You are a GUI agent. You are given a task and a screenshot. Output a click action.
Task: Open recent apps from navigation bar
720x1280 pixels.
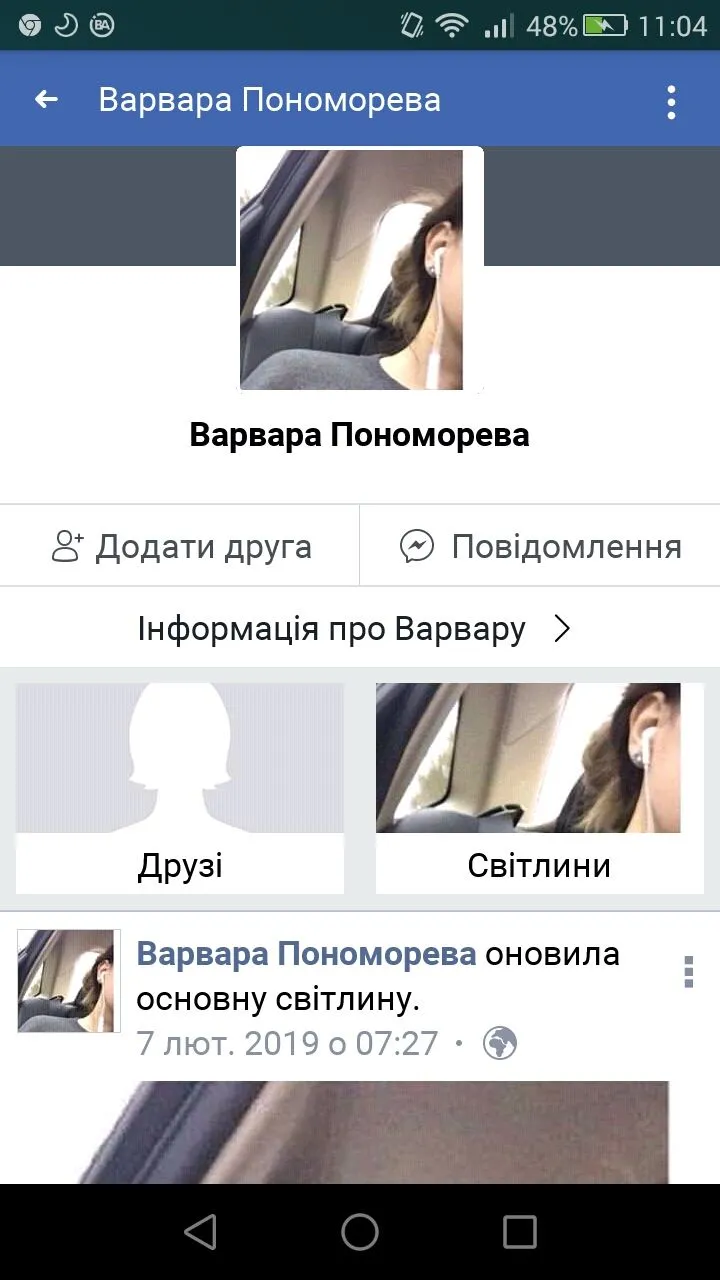(519, 1232)
